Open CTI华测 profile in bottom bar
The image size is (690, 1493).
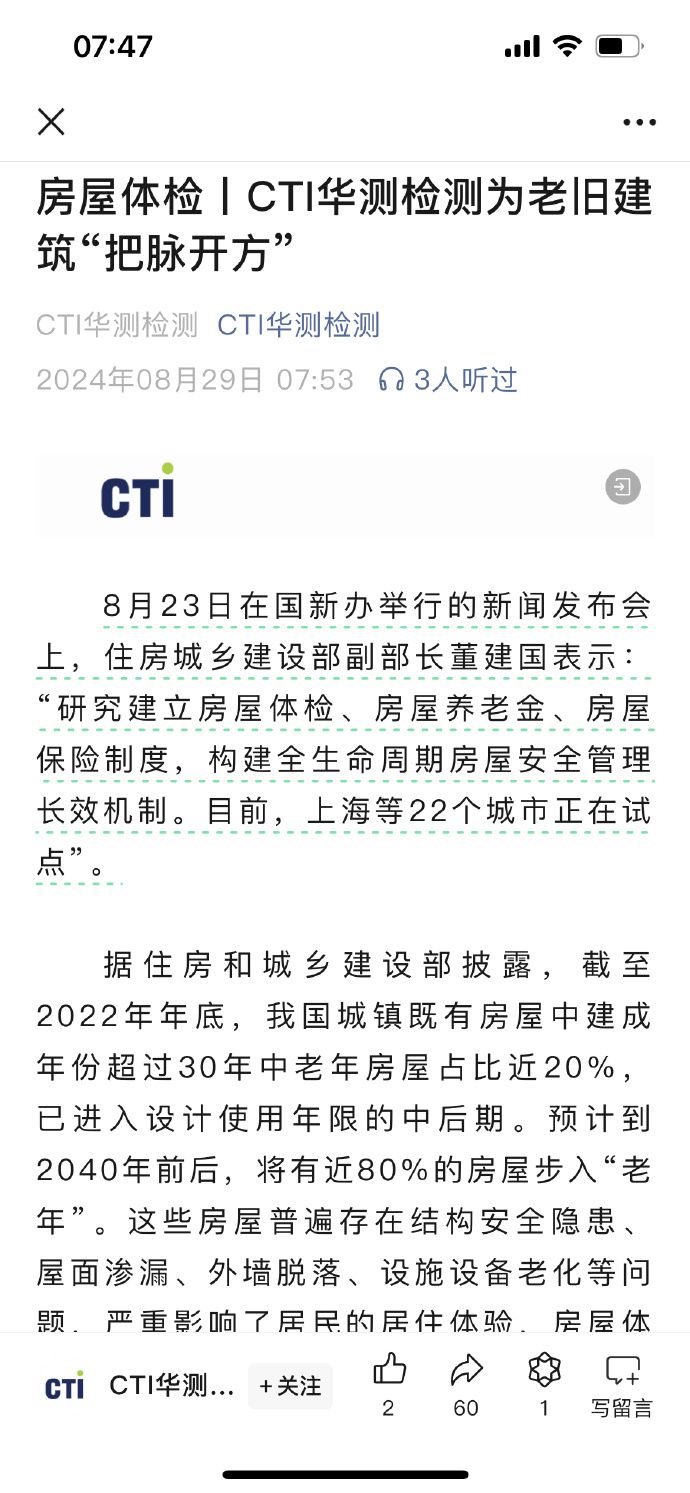click(x=140, y=1386)
